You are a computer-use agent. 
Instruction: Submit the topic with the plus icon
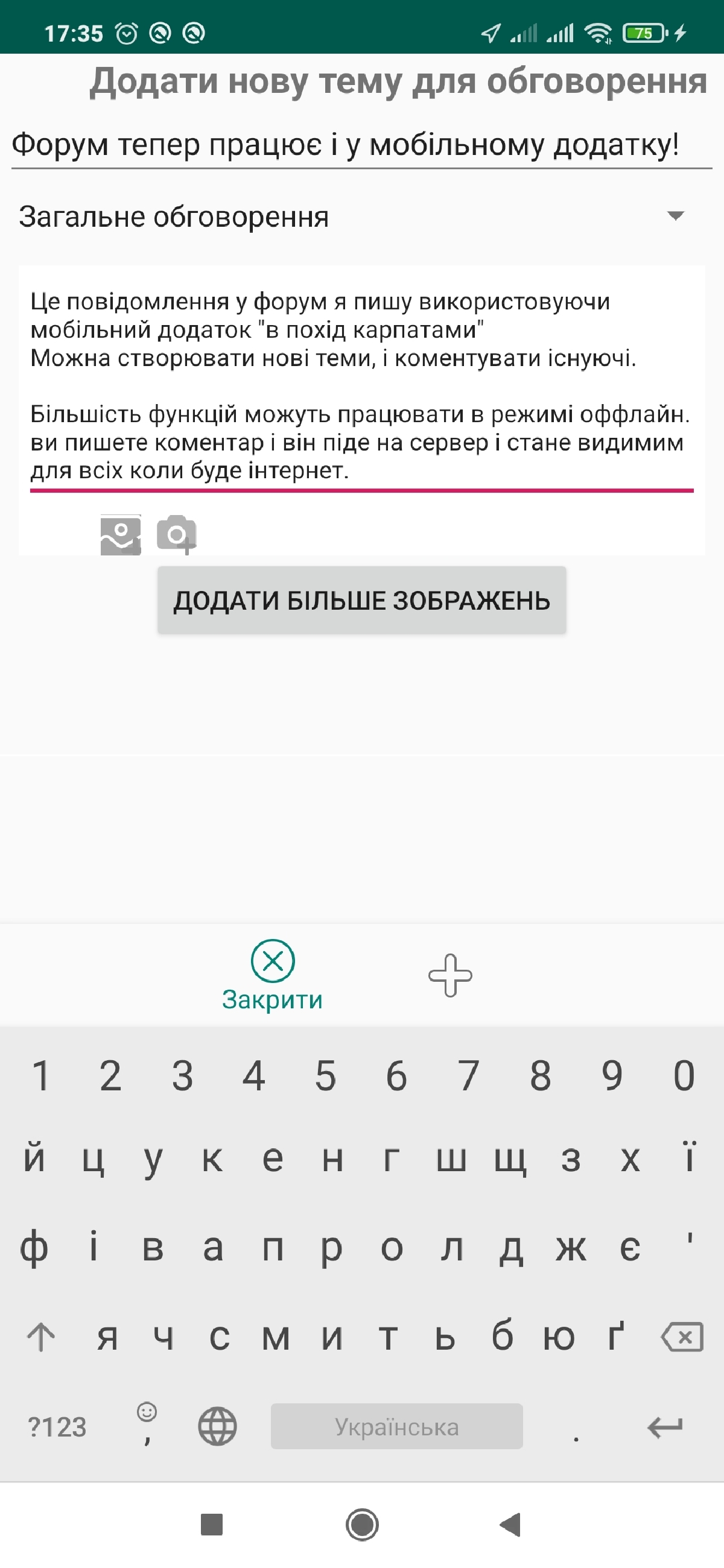tap(450, 975)
